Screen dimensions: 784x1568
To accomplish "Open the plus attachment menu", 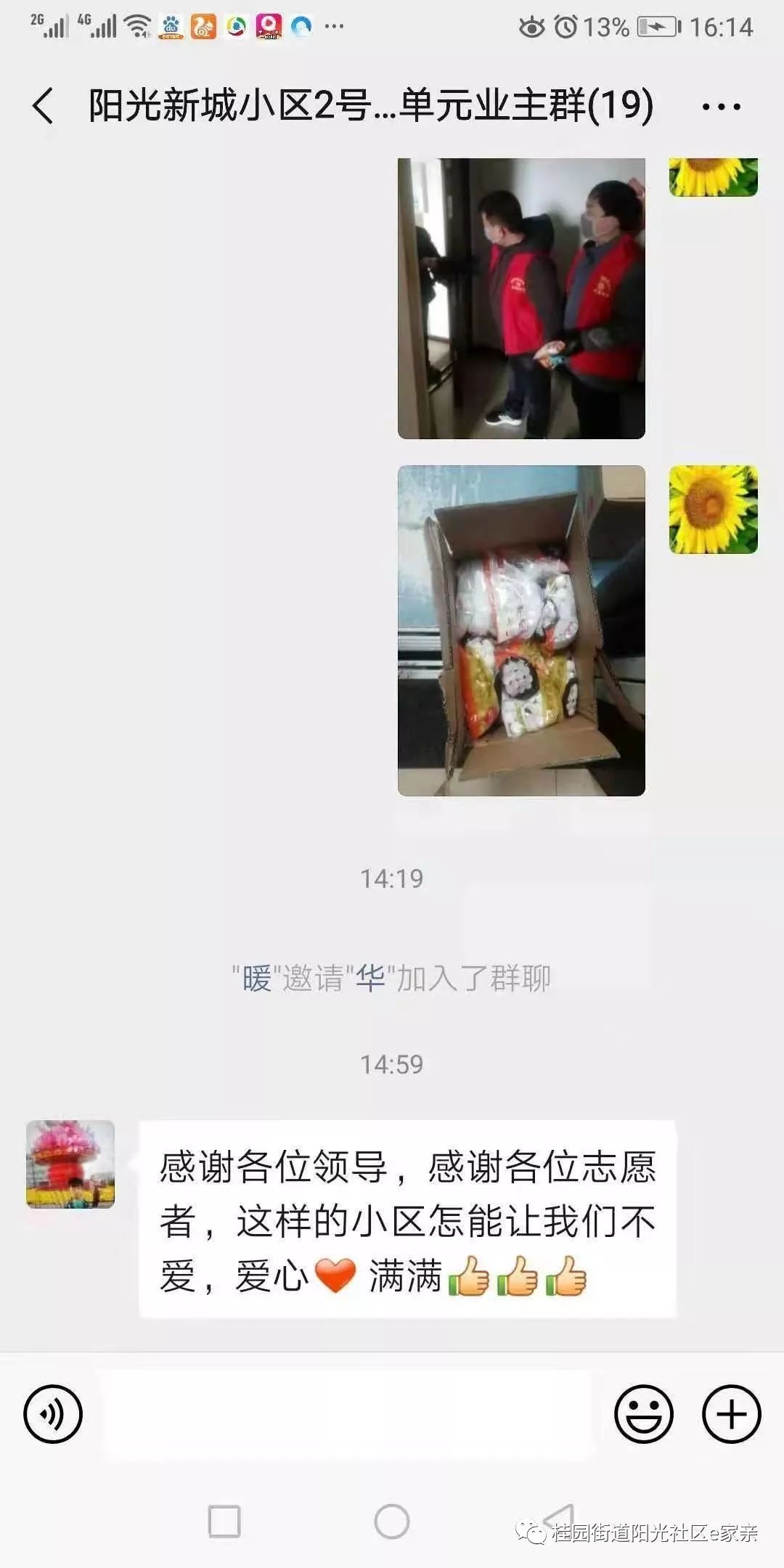I will pyautogui.click(x=731, y=1414).
